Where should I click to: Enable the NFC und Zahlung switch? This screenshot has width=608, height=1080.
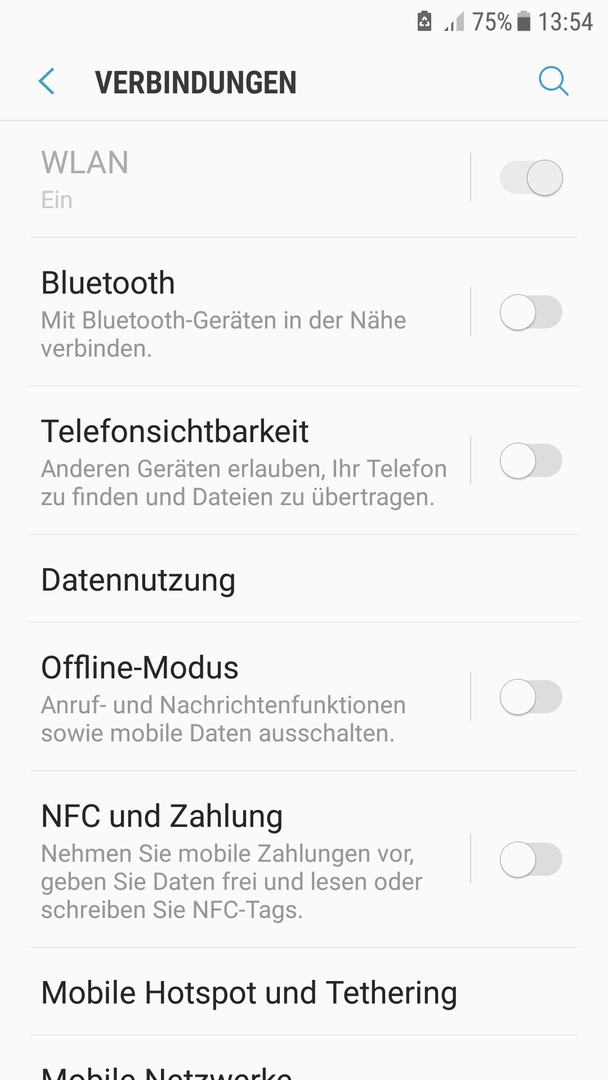point(531,859)
